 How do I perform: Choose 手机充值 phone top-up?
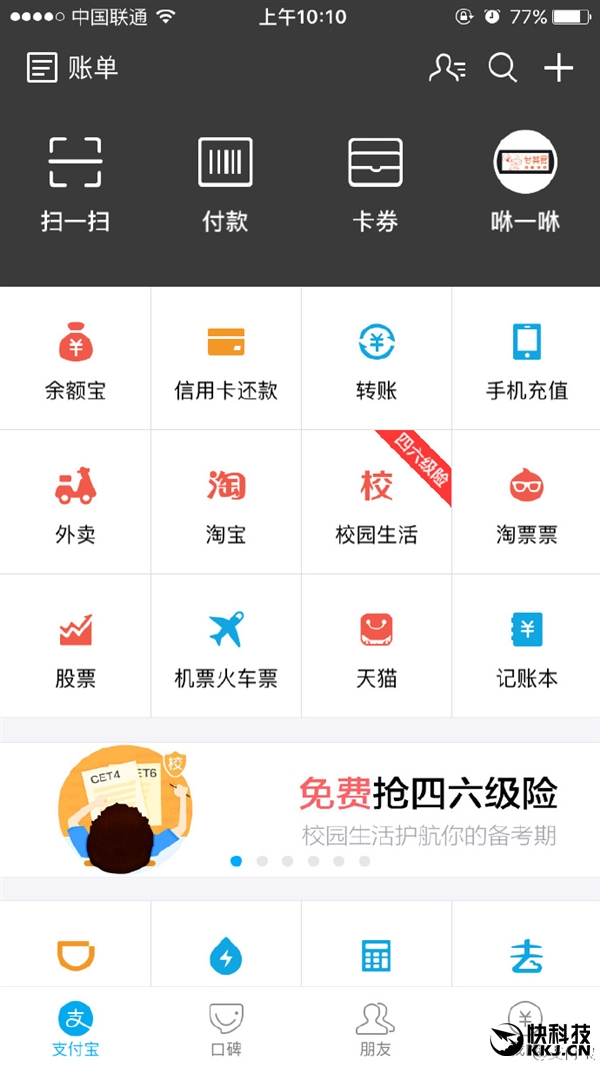point(526,360)
